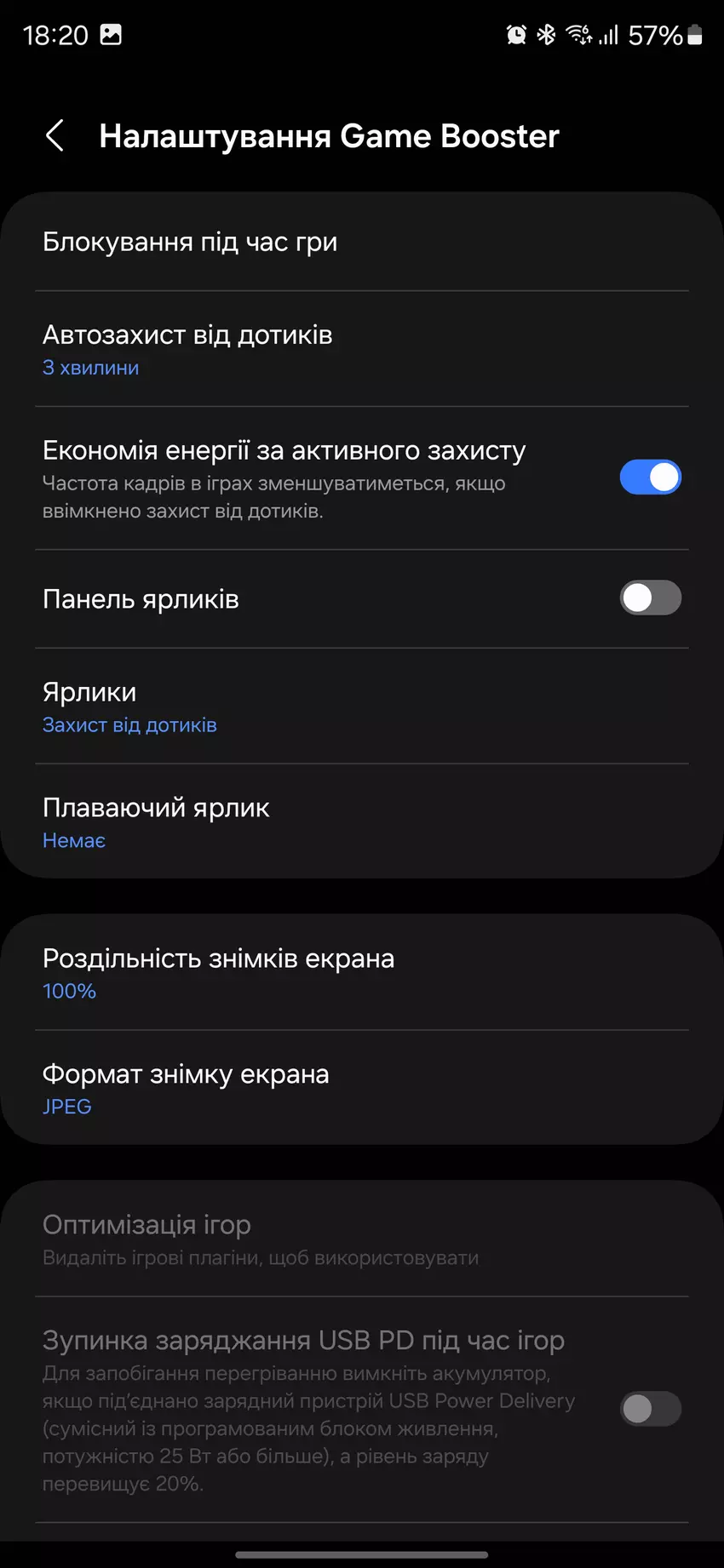Open Блокування під час гри
724x1568 pixels.
(361, 243)
